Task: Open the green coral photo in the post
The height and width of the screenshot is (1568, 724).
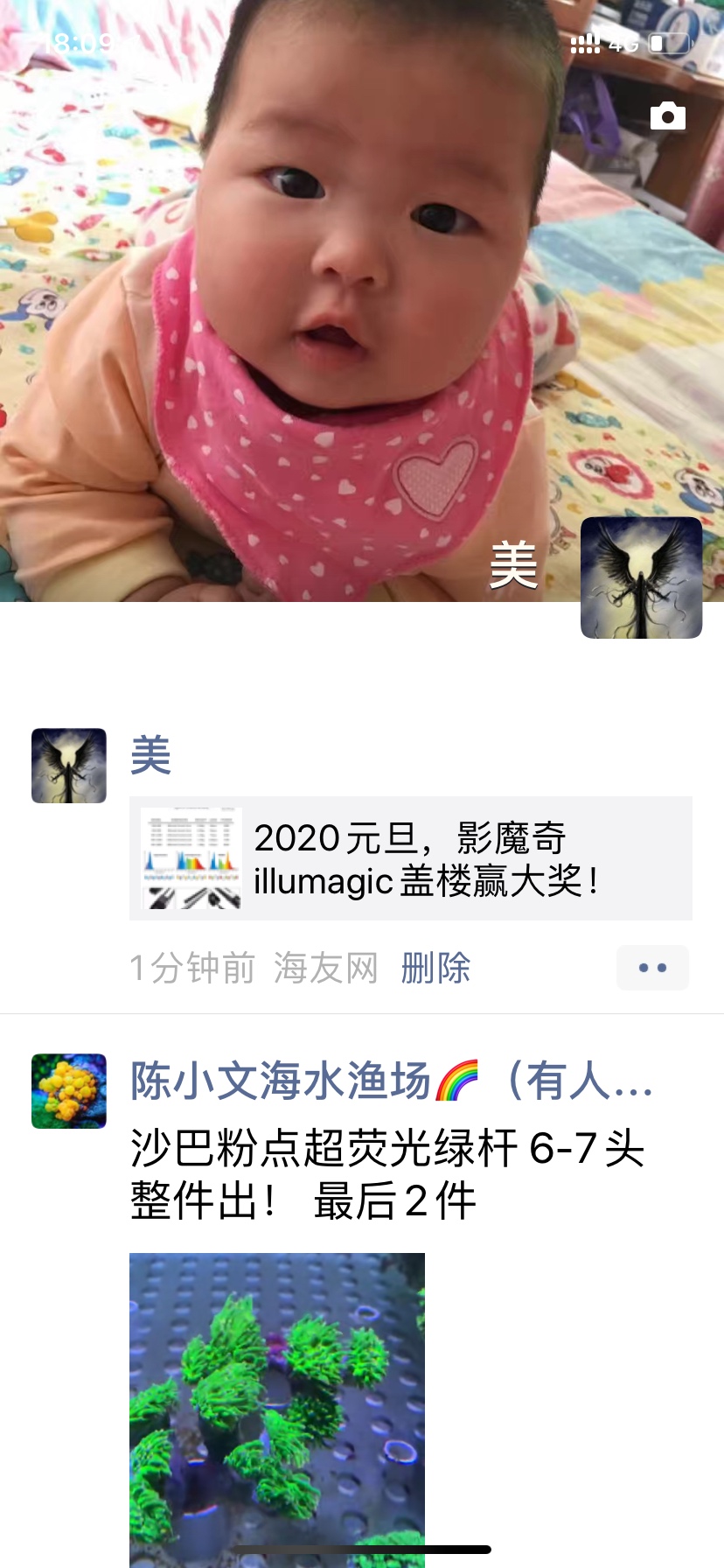Action: point(277,1409)
